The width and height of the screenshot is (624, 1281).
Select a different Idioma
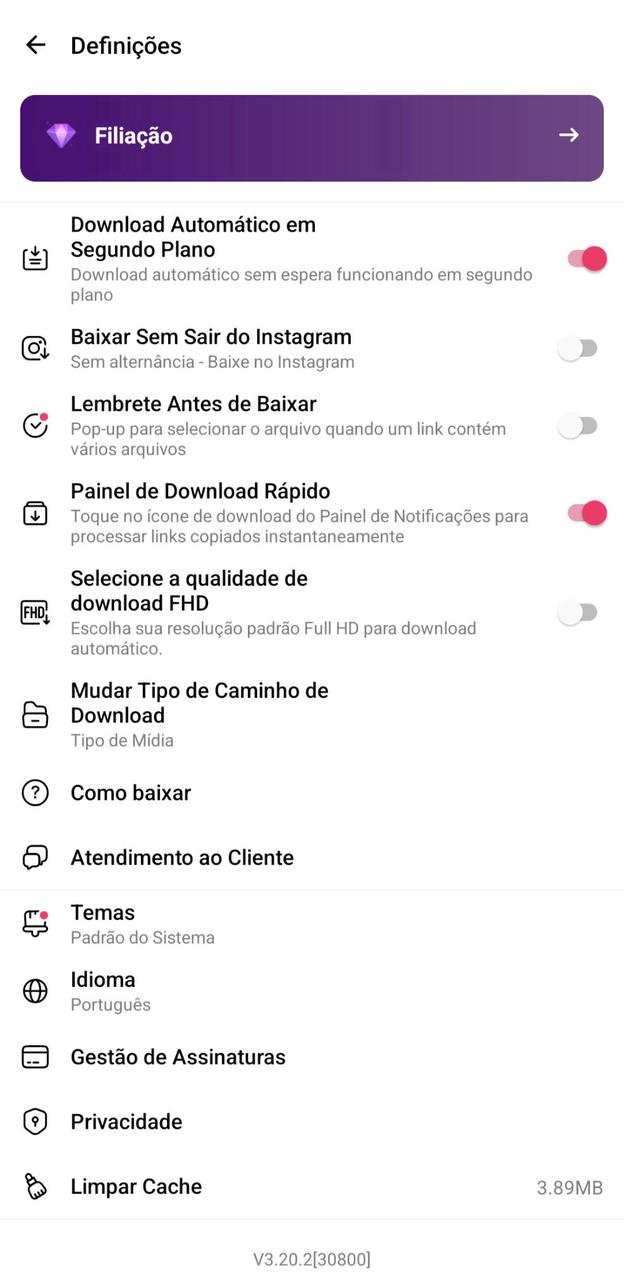[x=110, y=991]
